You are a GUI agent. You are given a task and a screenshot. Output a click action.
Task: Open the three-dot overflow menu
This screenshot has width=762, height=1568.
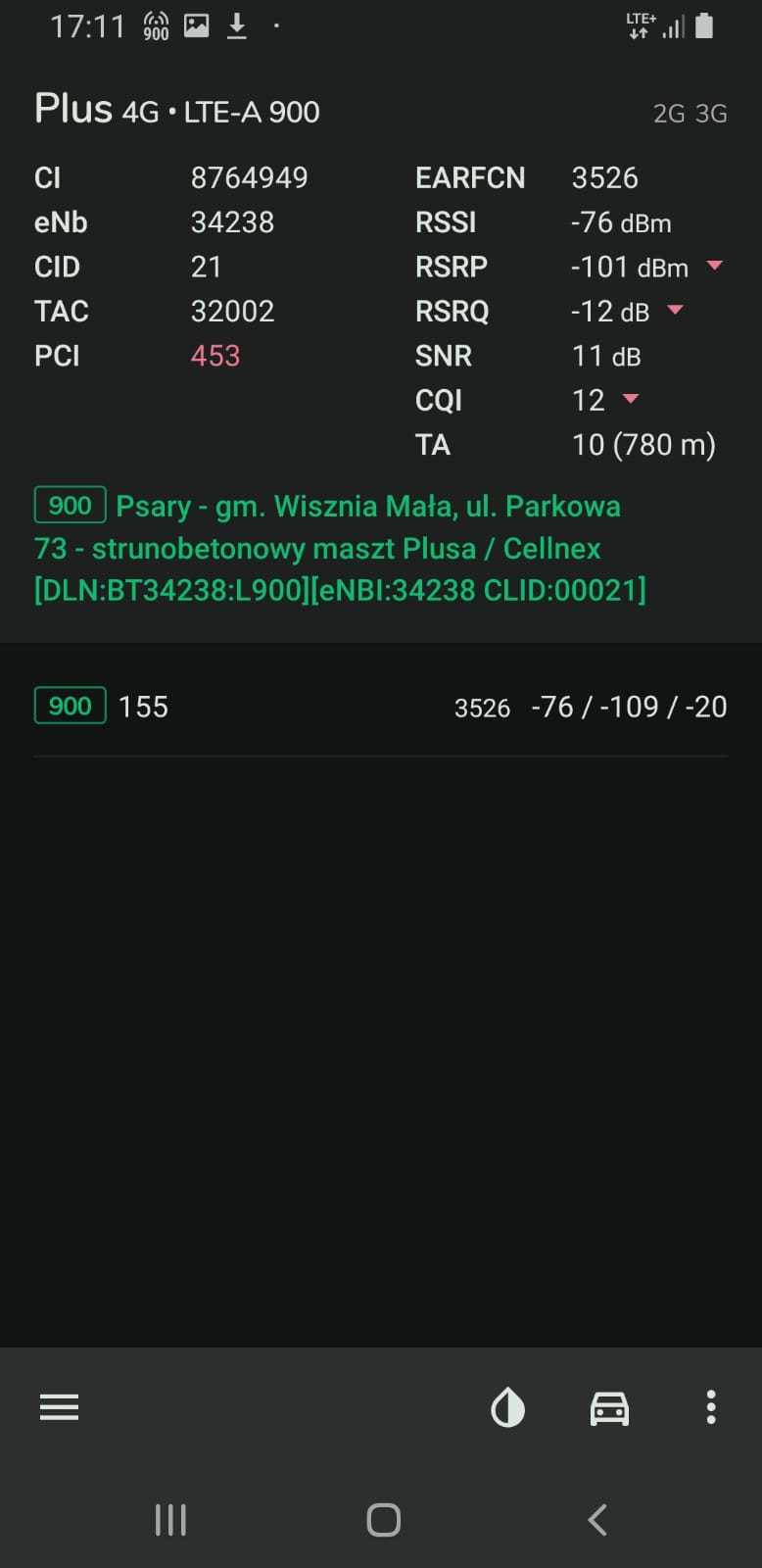[x=711, y=1407]
